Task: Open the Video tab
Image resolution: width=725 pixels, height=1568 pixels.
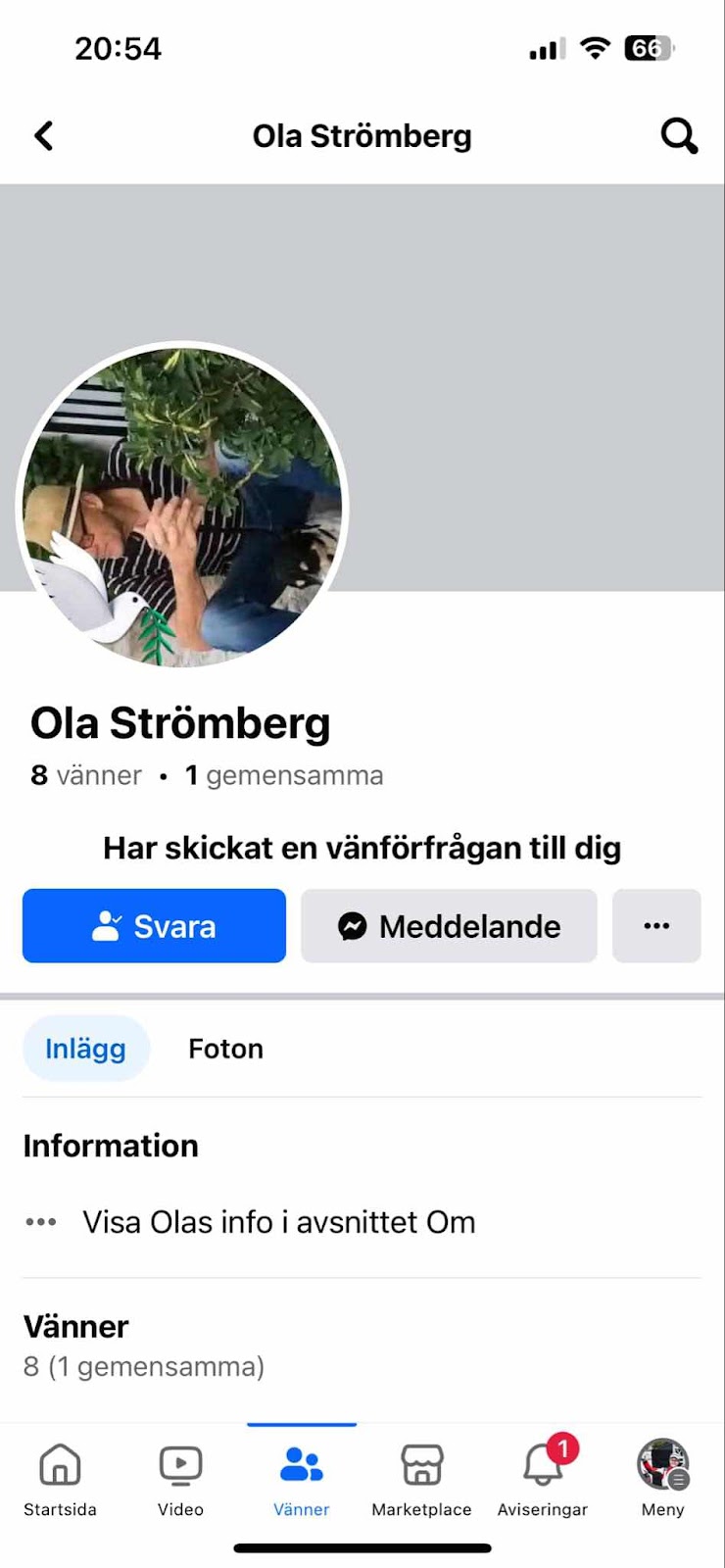Action: click(x=180, y=1480)
